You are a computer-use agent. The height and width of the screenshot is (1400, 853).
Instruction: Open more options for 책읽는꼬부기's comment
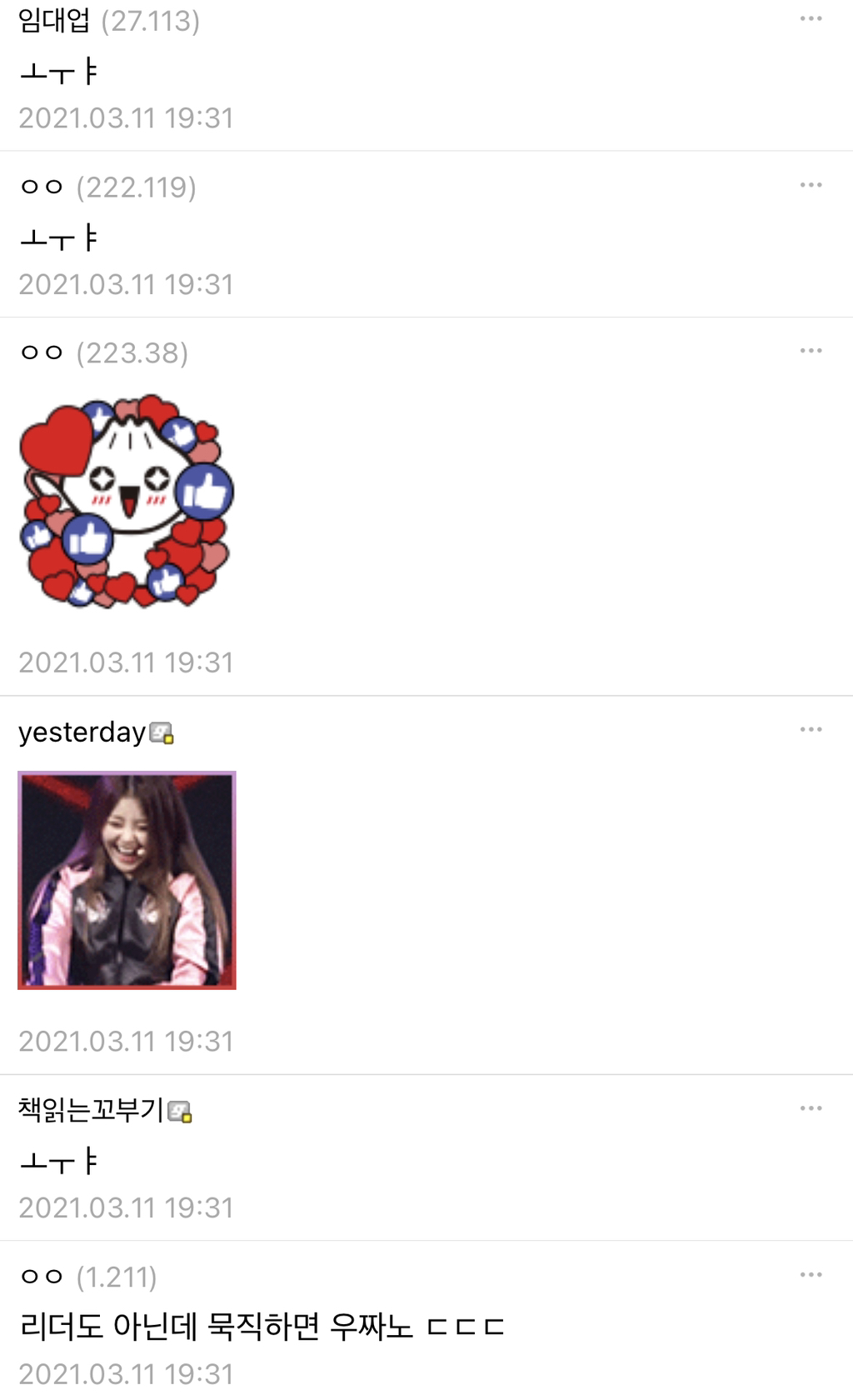(811, 1108)
